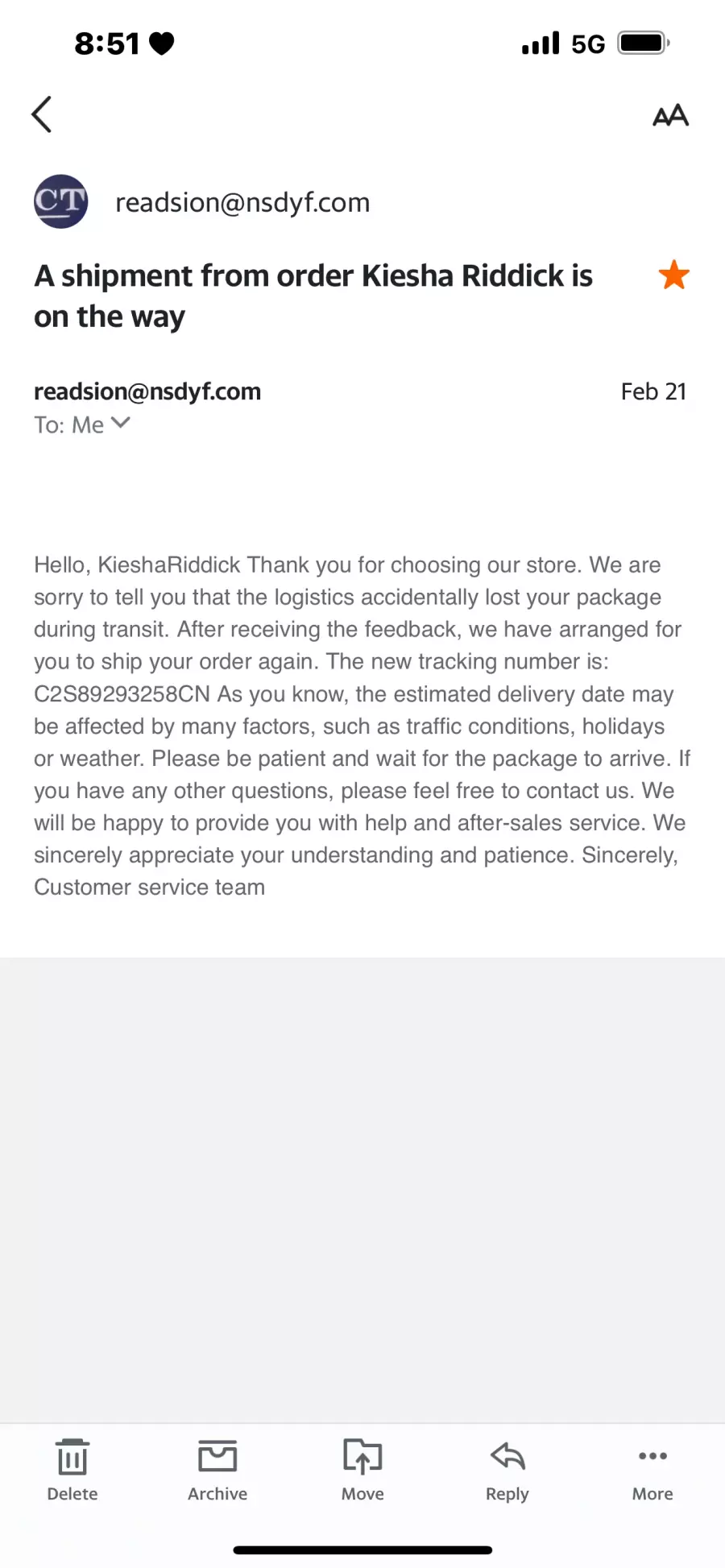Go back to the inbox
Viewport: 725px width, 1568px height.
point(42,114)
